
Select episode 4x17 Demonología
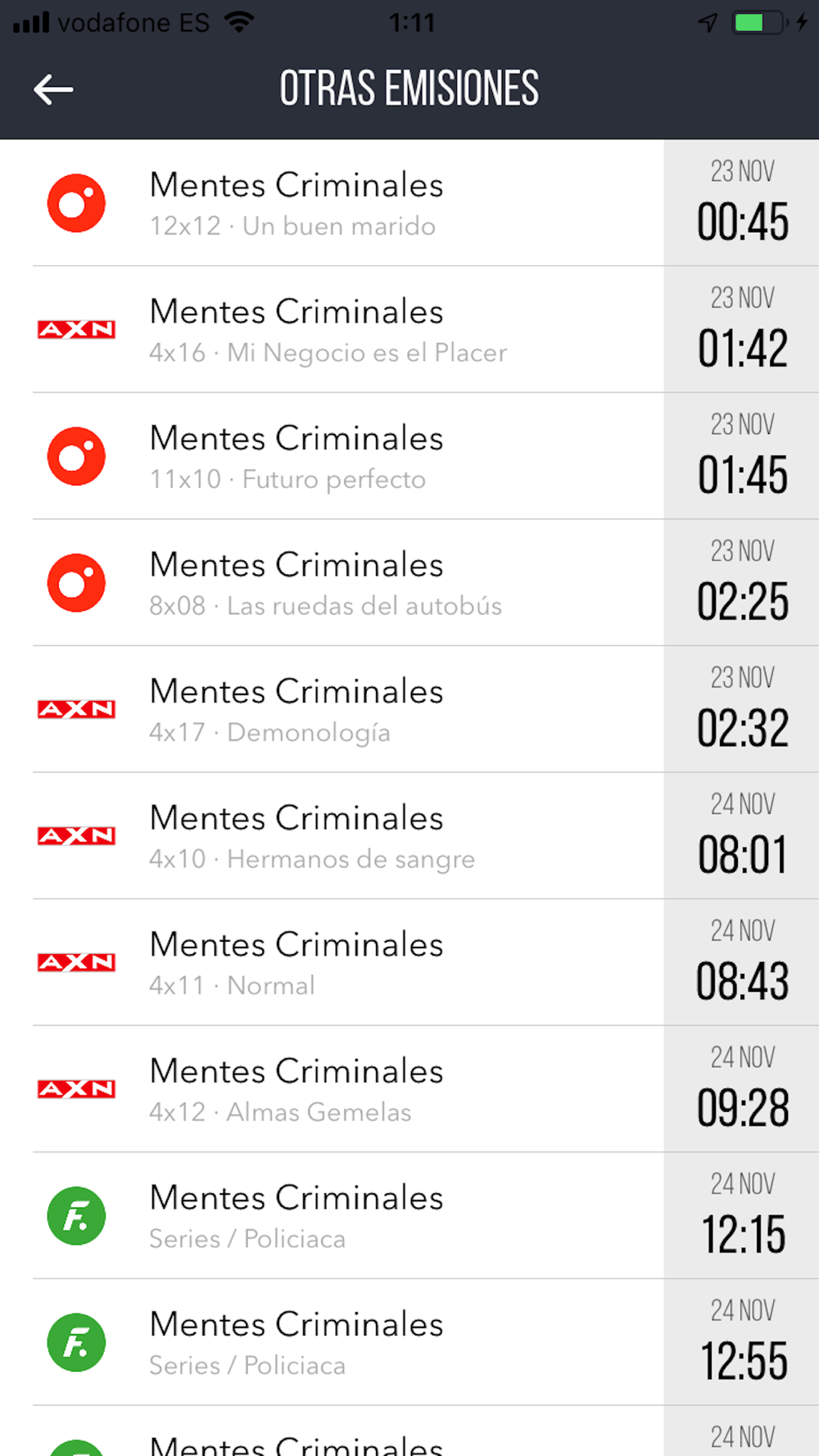(409, 709)
